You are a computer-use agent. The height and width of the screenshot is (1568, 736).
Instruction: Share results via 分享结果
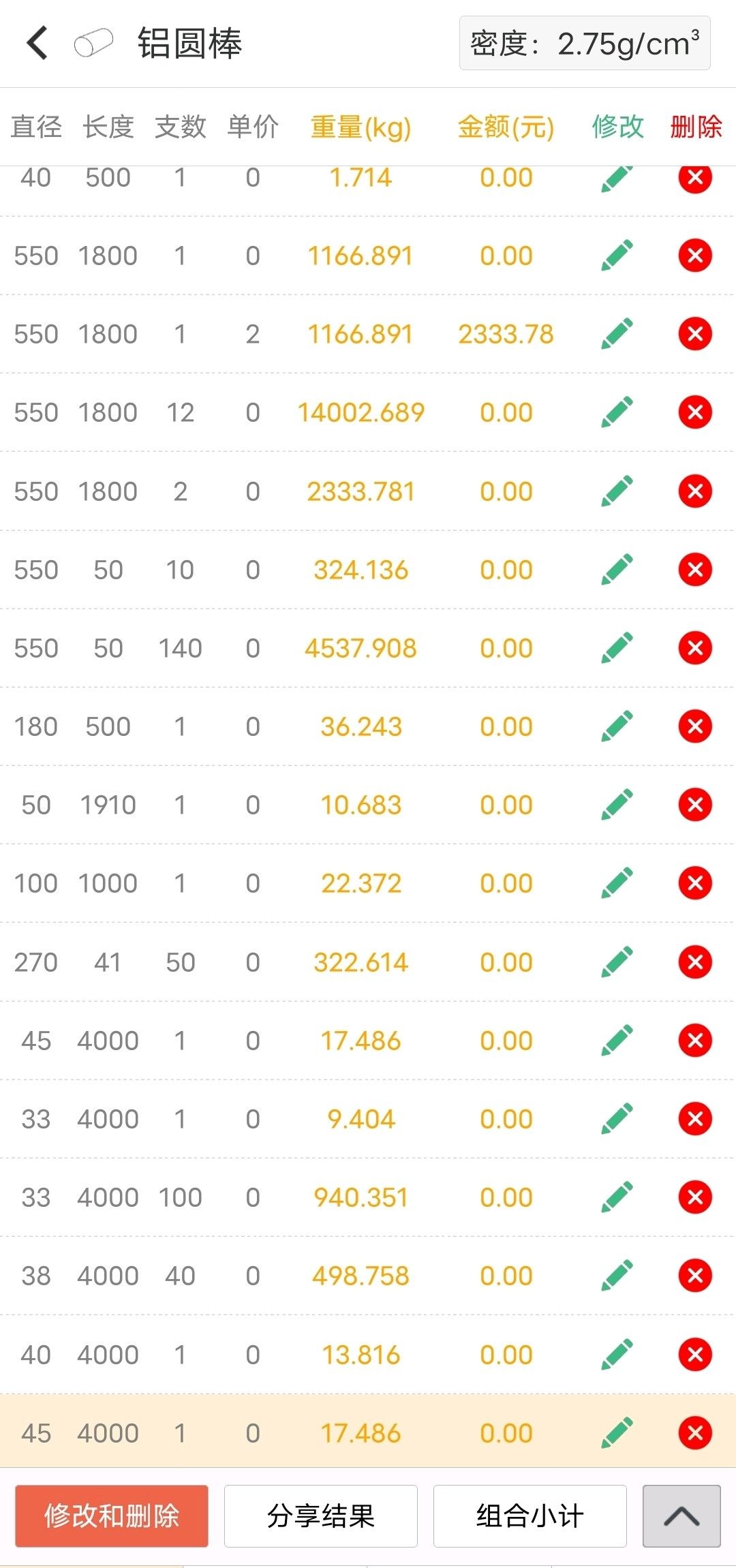click(321, 1516)
